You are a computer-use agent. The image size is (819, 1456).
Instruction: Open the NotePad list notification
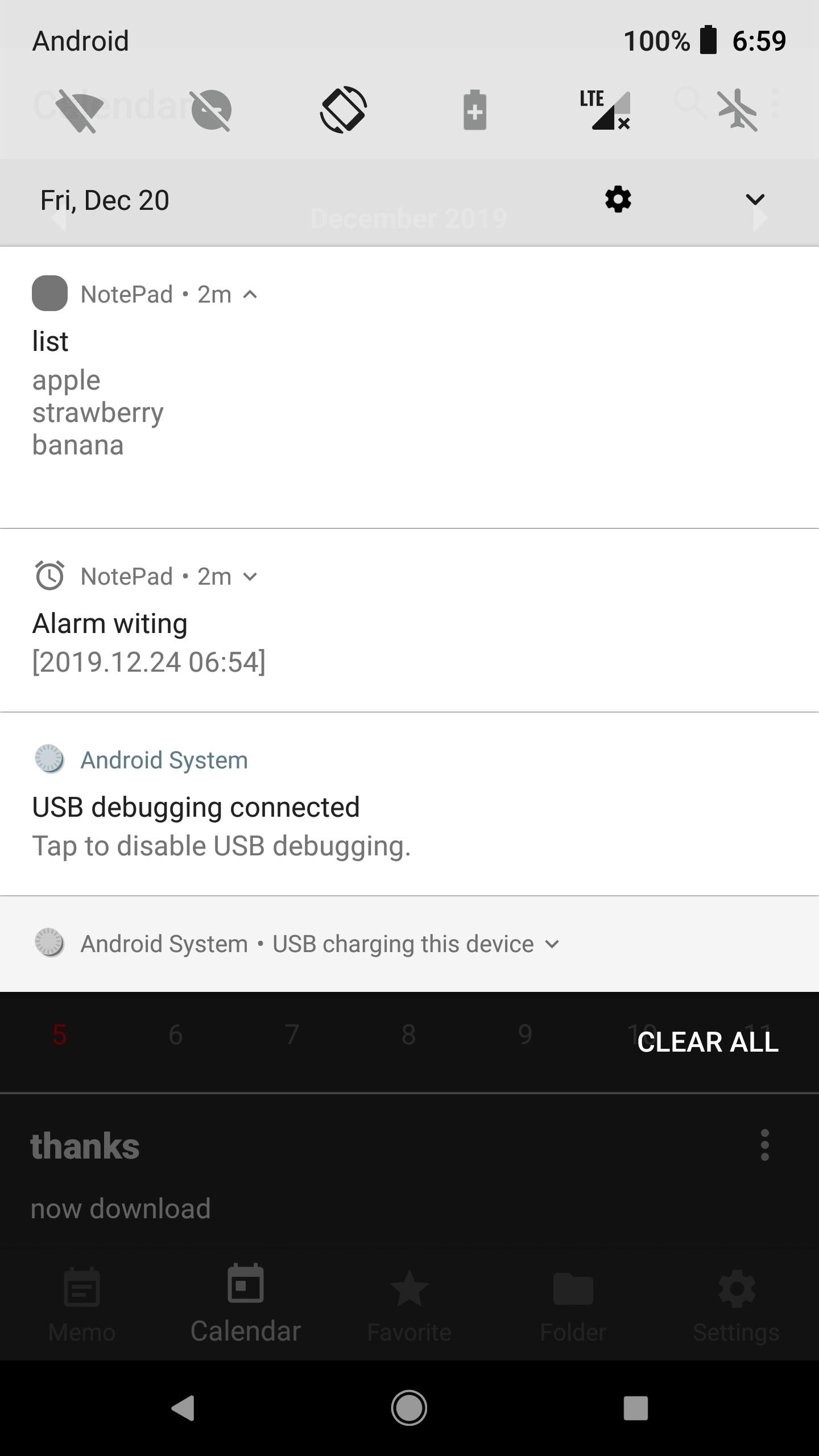[x=409, y=387]
